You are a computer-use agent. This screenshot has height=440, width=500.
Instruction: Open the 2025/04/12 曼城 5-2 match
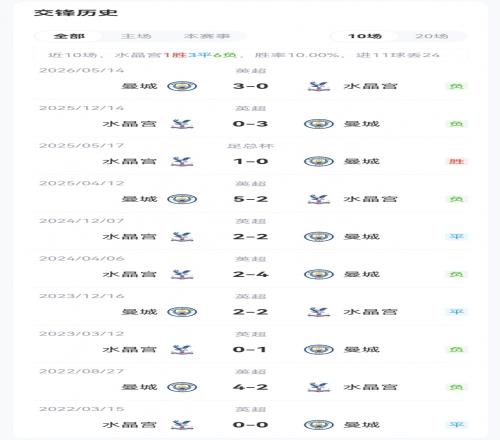click(251, 193)
